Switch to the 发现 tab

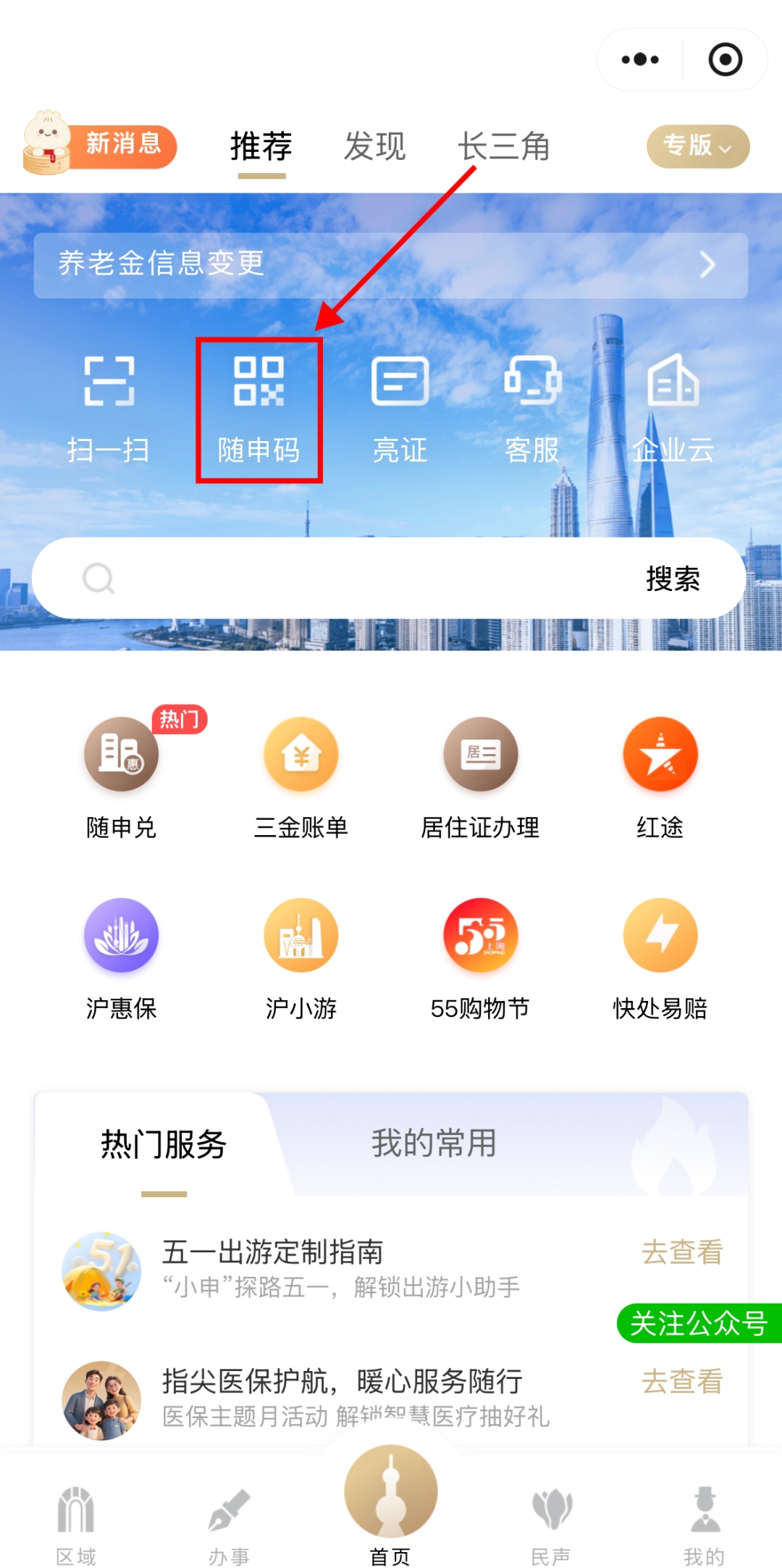374,146
